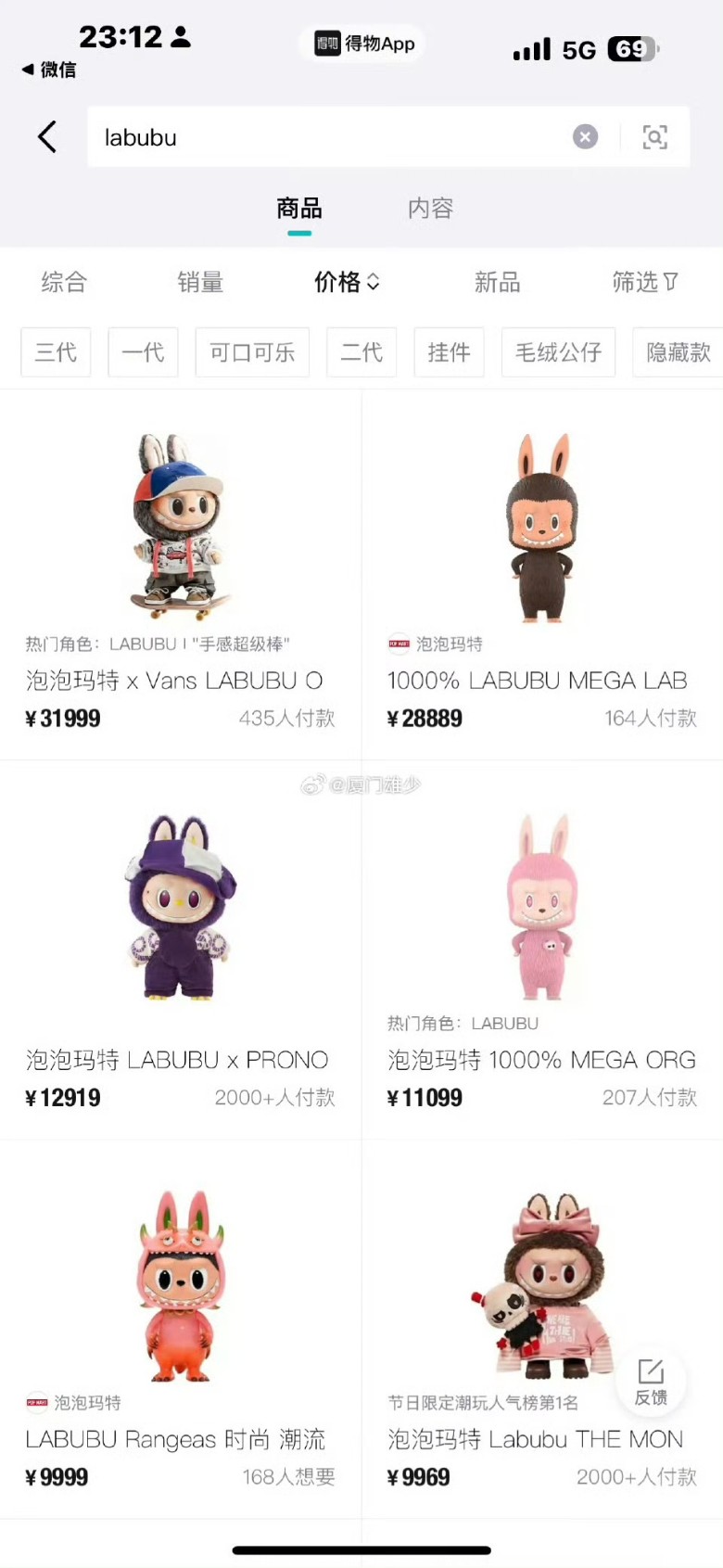Screen dimensions: 723x1568
Task: Open the LABUBU x PRONO product card
Action: (180, 955)
